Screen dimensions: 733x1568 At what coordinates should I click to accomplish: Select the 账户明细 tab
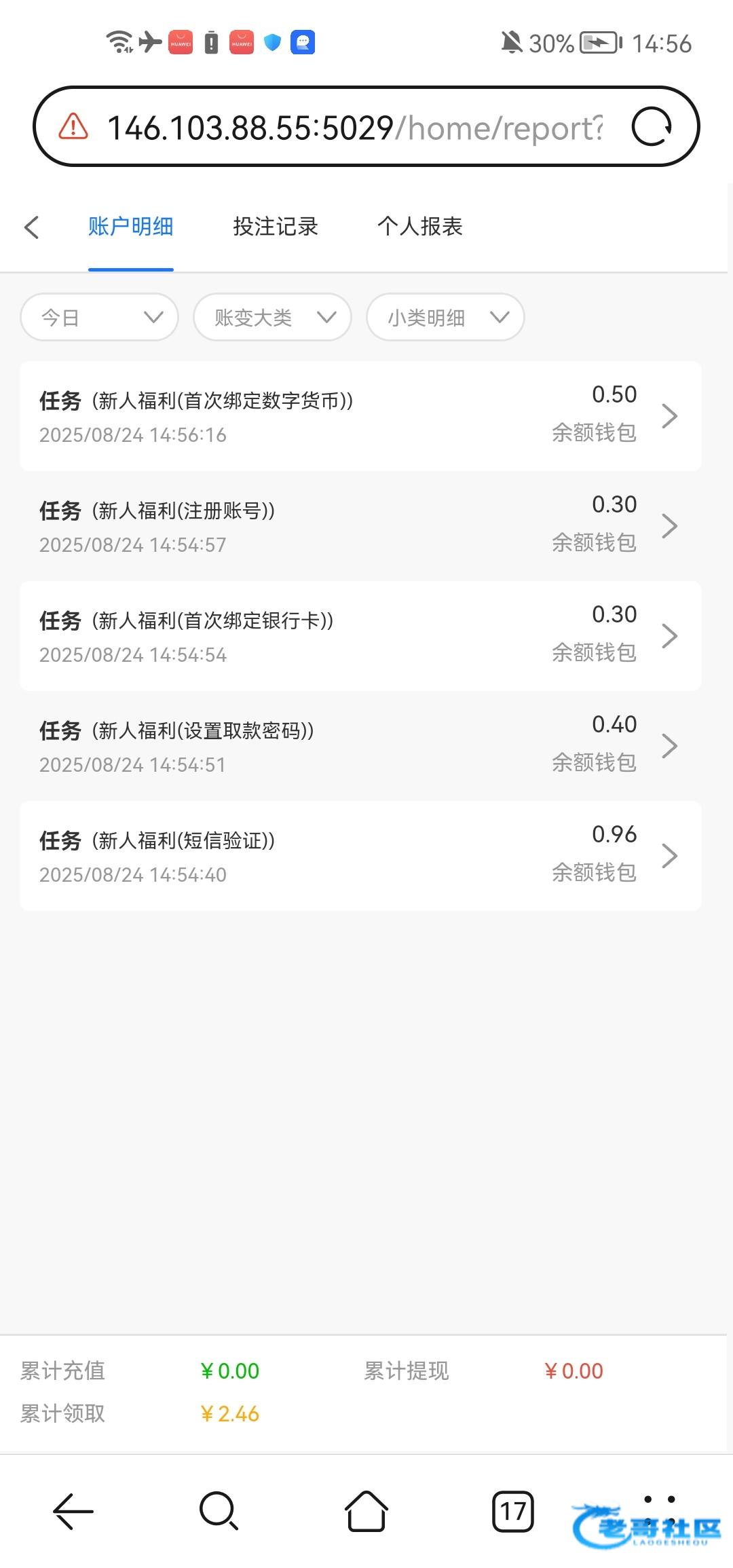coord(130,227)
